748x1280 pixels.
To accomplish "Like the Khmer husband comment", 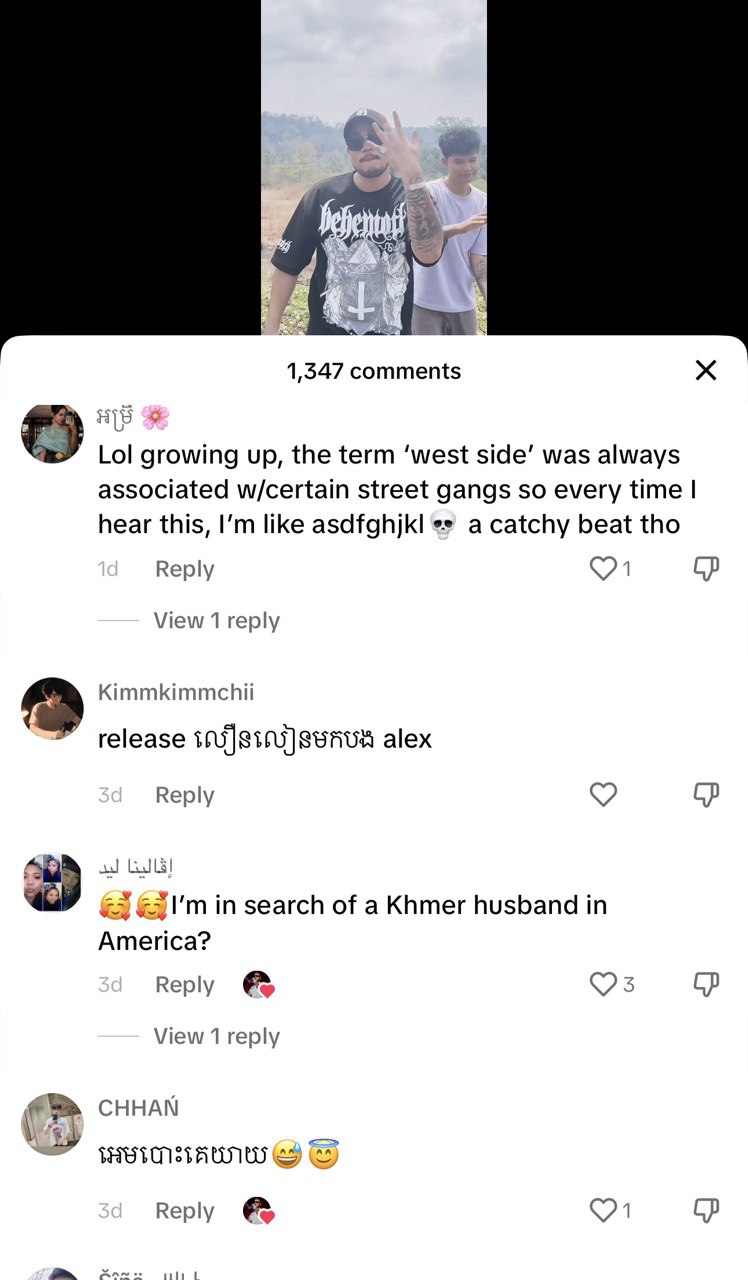I will [x=603, y=985].
